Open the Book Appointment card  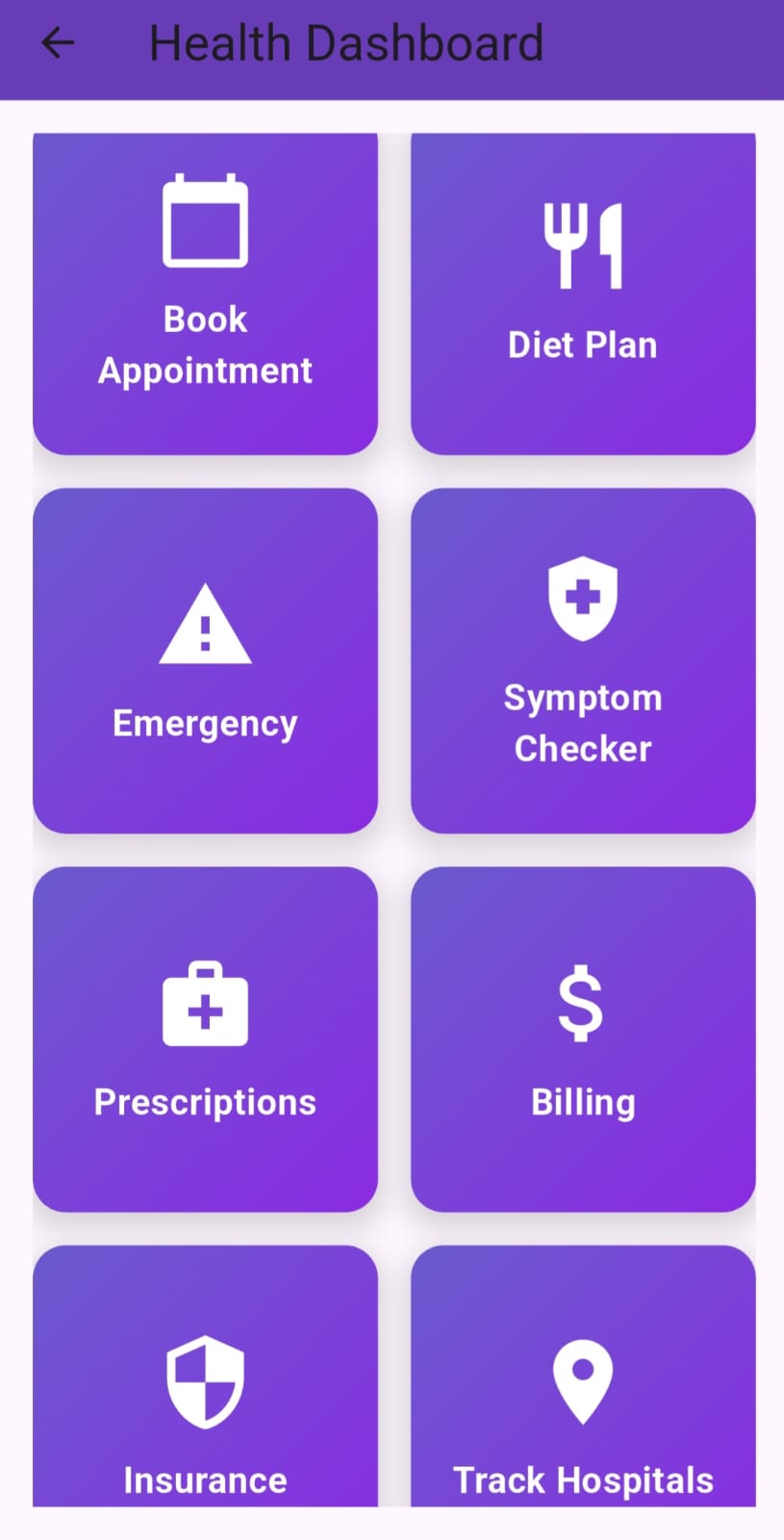click(x=205, y=294)
